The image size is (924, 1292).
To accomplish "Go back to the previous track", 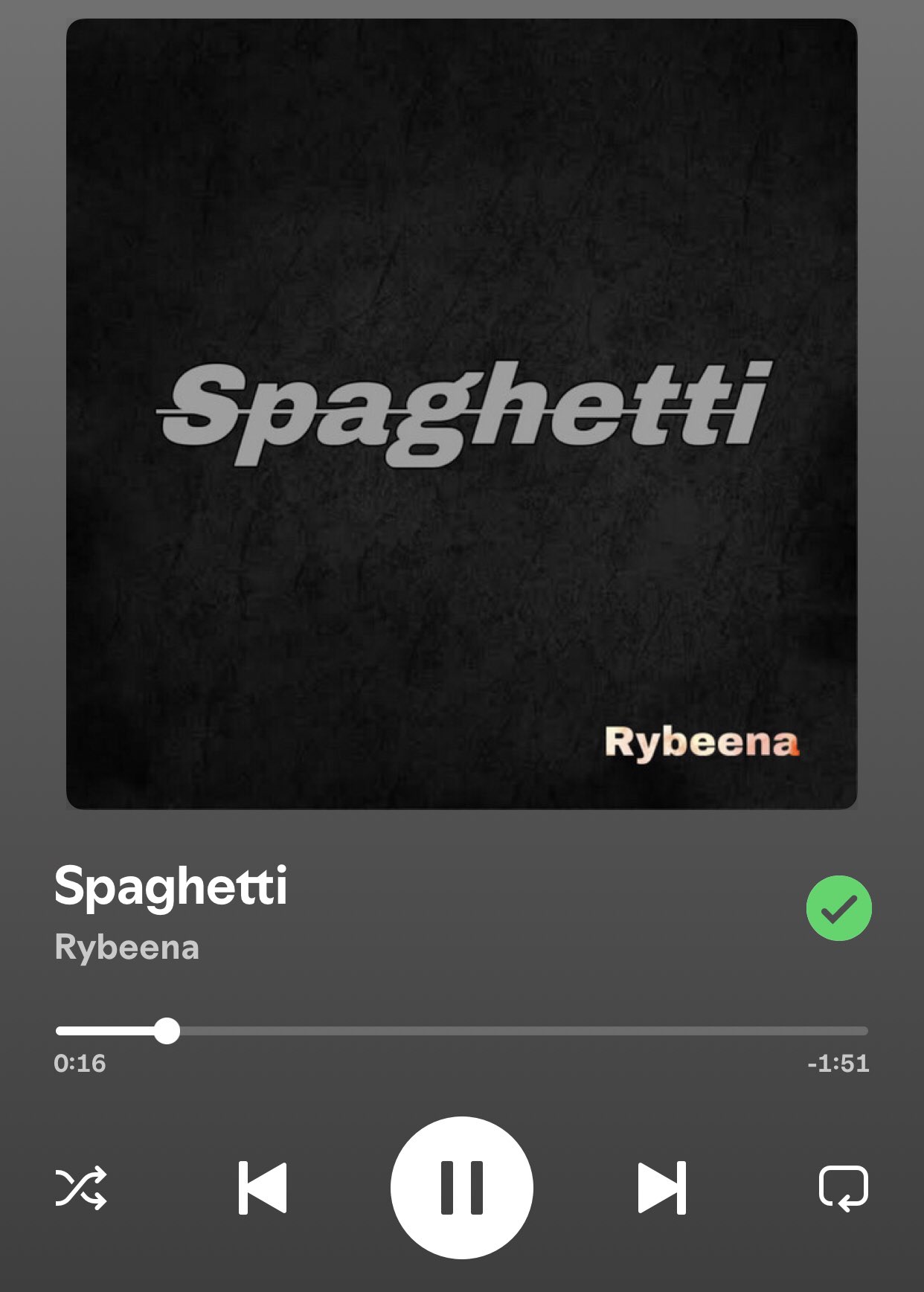I will pyautogui.click(x=263, y=1187).
